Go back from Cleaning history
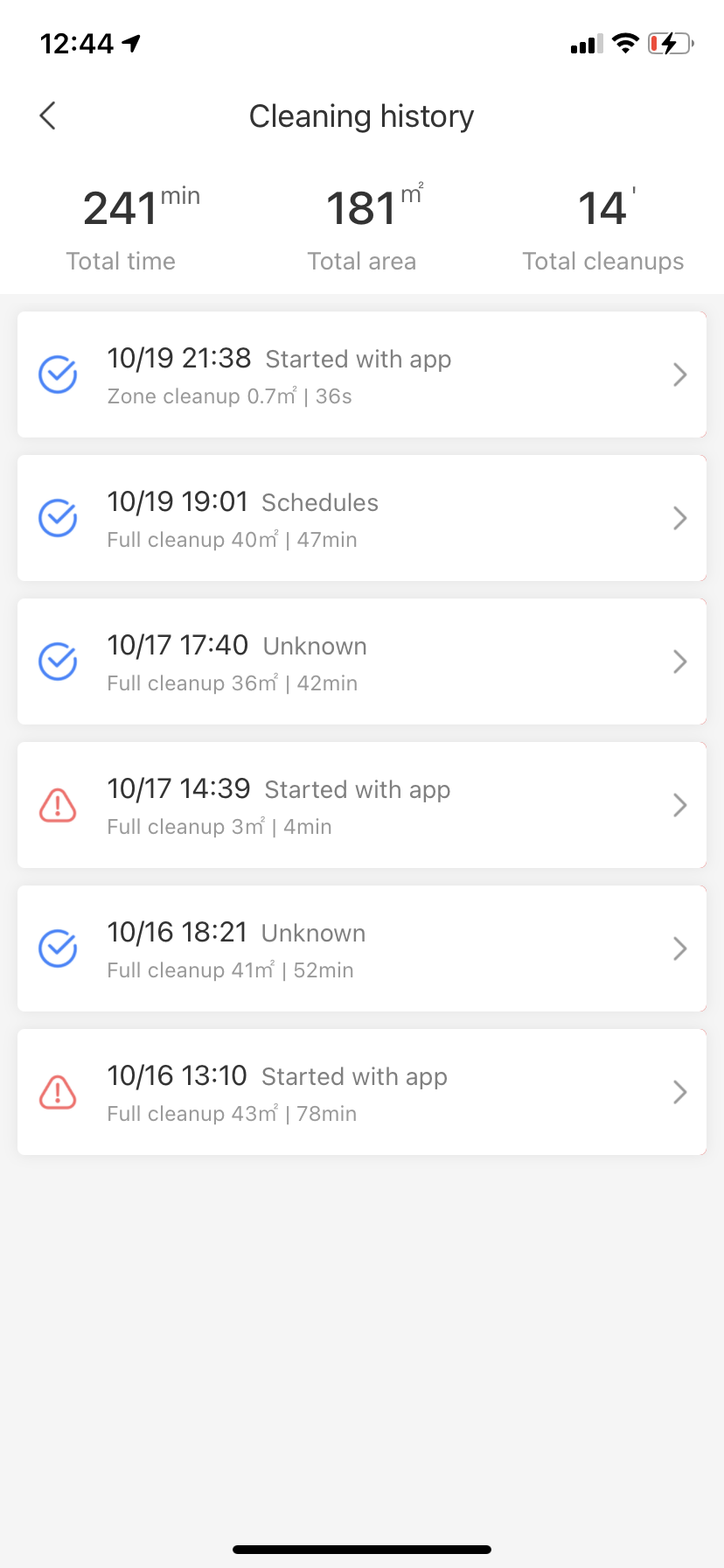The height and width of the screenshot is (1568, 724). [x=48, y=115]
